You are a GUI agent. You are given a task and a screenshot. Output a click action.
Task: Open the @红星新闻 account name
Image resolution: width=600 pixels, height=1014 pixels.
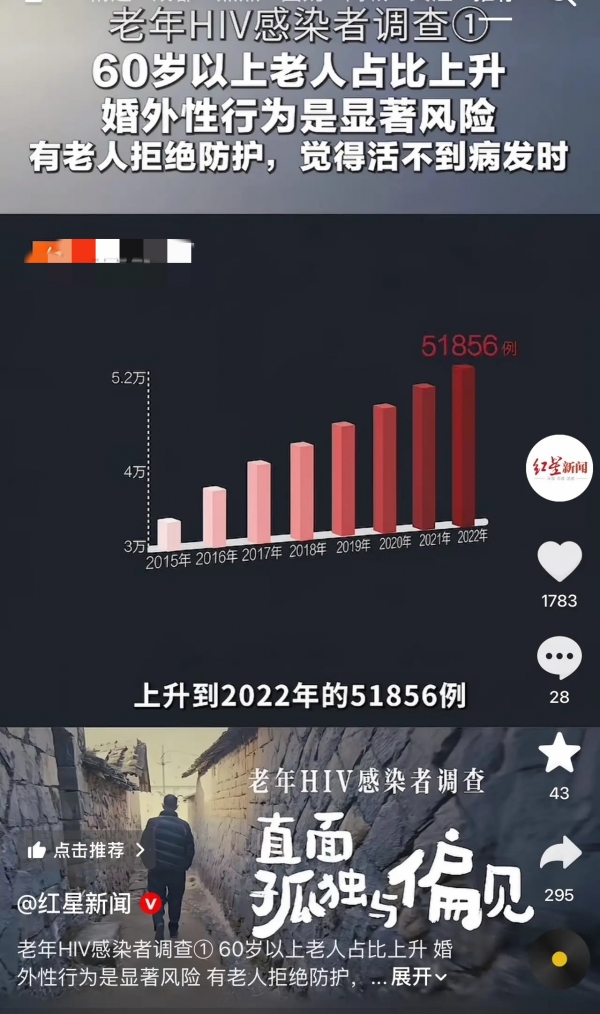coord(74,904)
